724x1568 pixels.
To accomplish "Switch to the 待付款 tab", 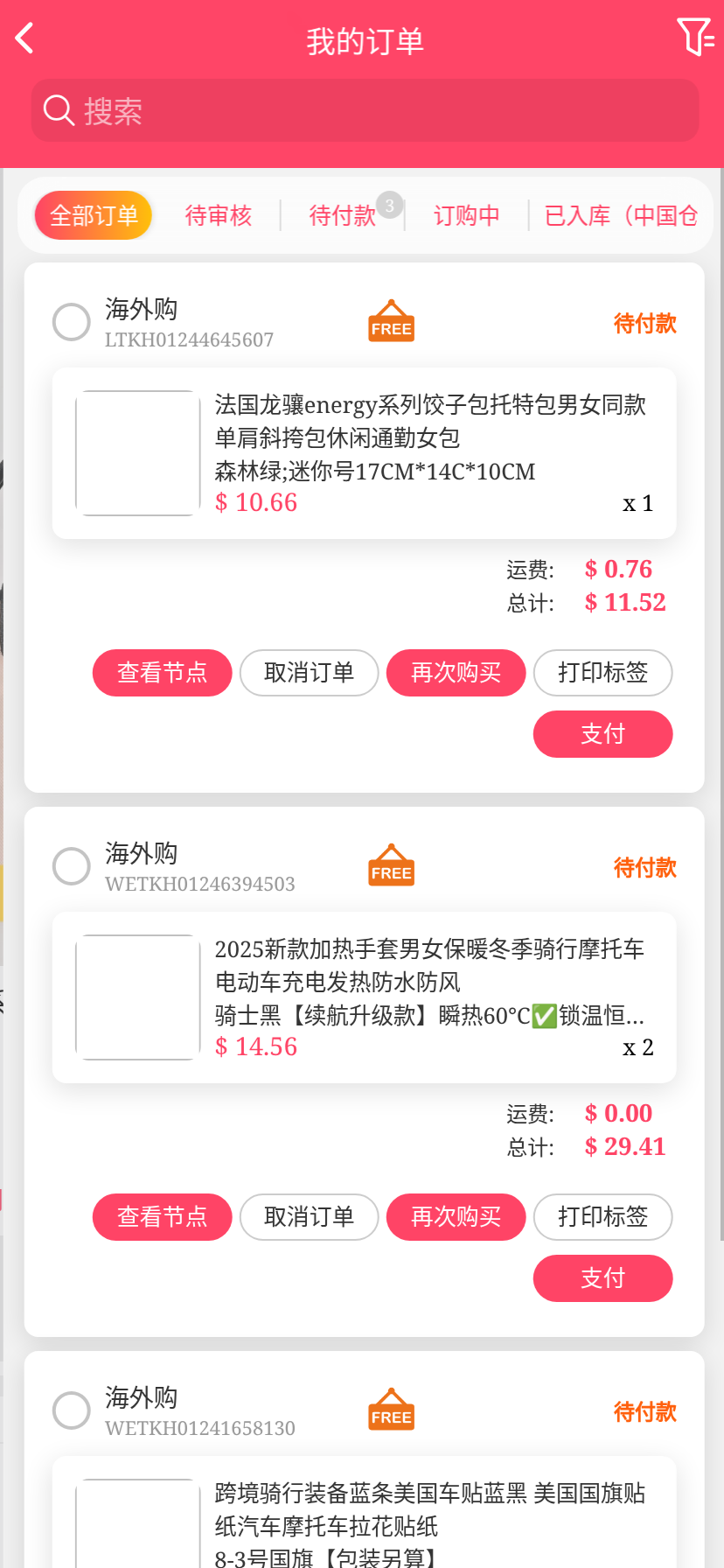I will tap(343, 215).
